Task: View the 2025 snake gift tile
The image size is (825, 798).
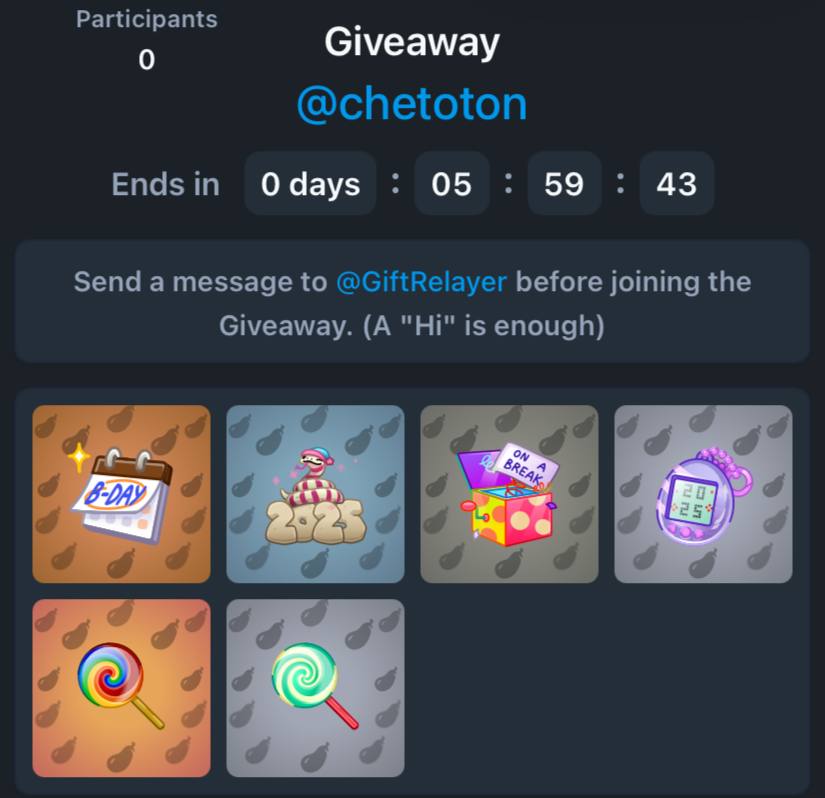Action: [315, 494]
